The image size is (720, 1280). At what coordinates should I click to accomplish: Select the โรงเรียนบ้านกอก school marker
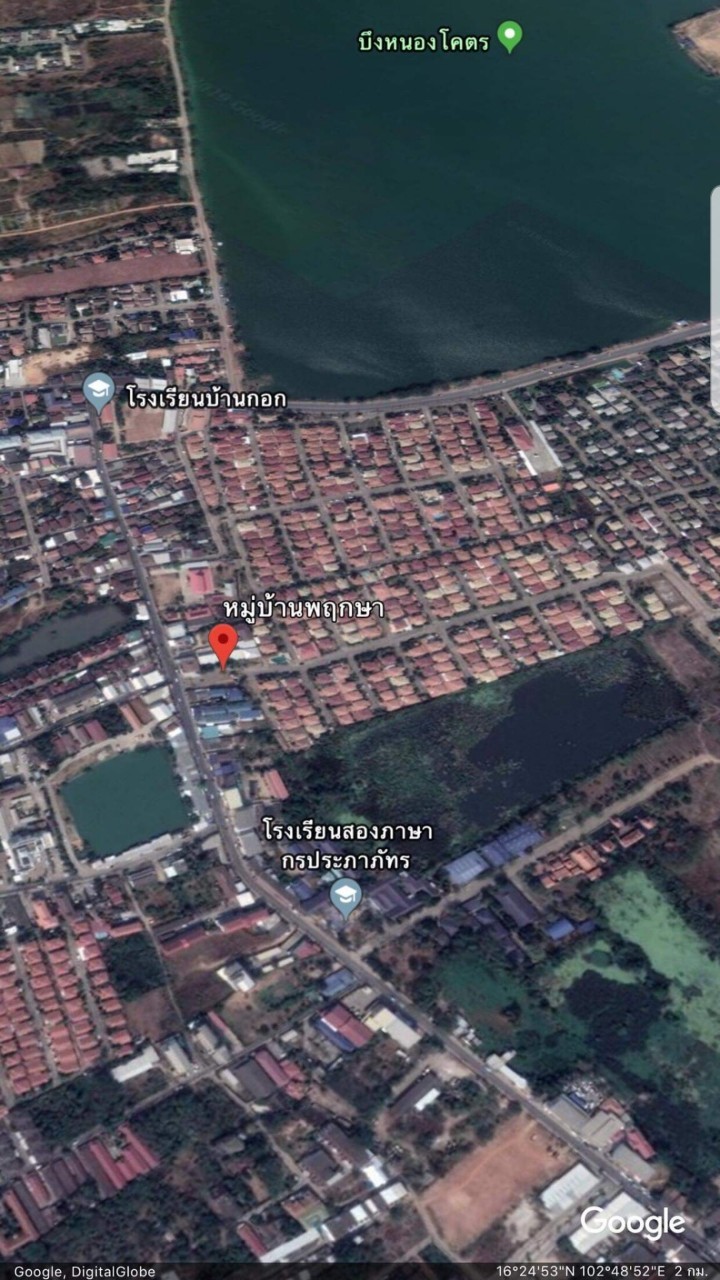coord(98,390)
